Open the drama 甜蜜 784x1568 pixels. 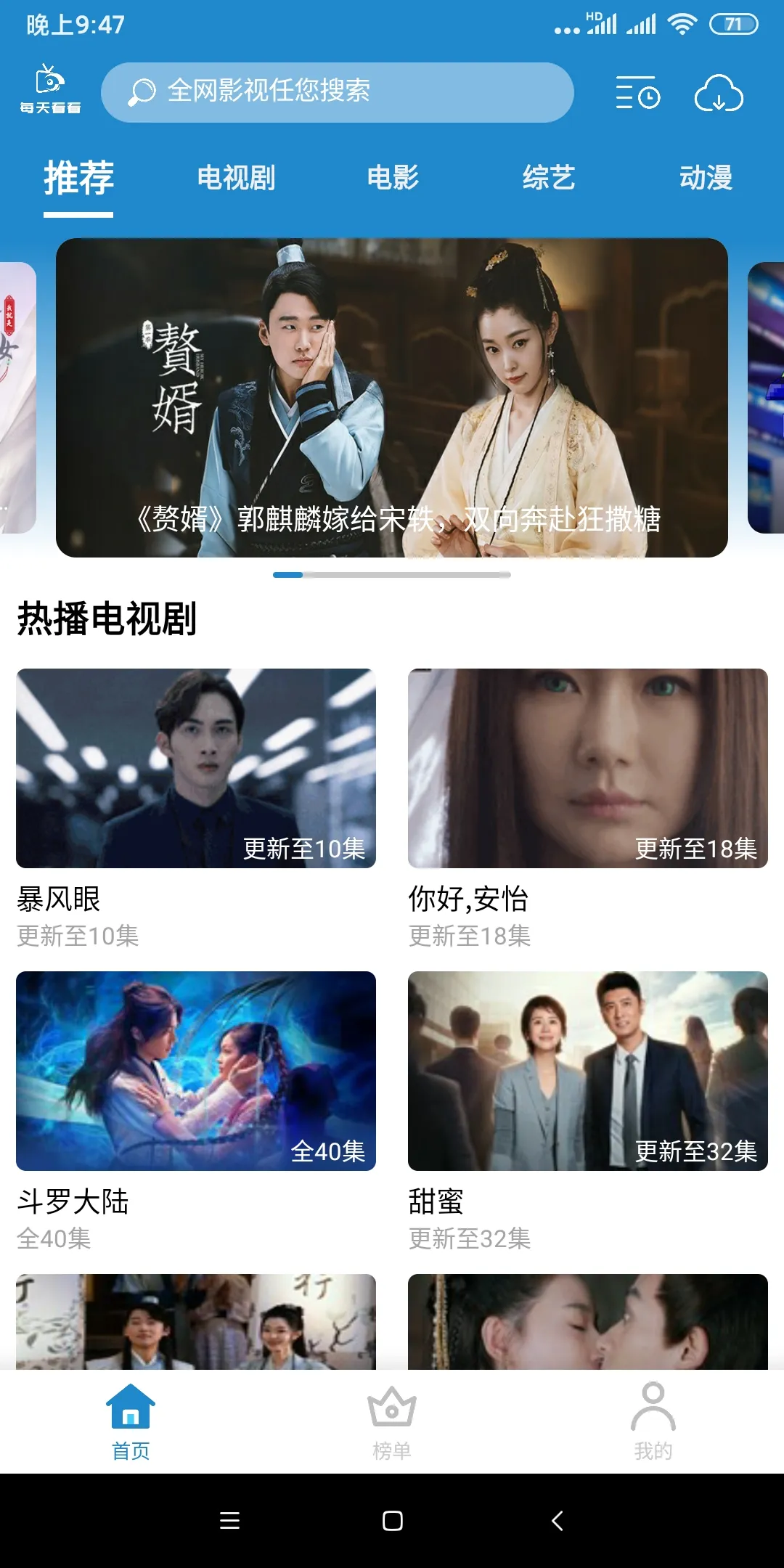pos(588,1071)
